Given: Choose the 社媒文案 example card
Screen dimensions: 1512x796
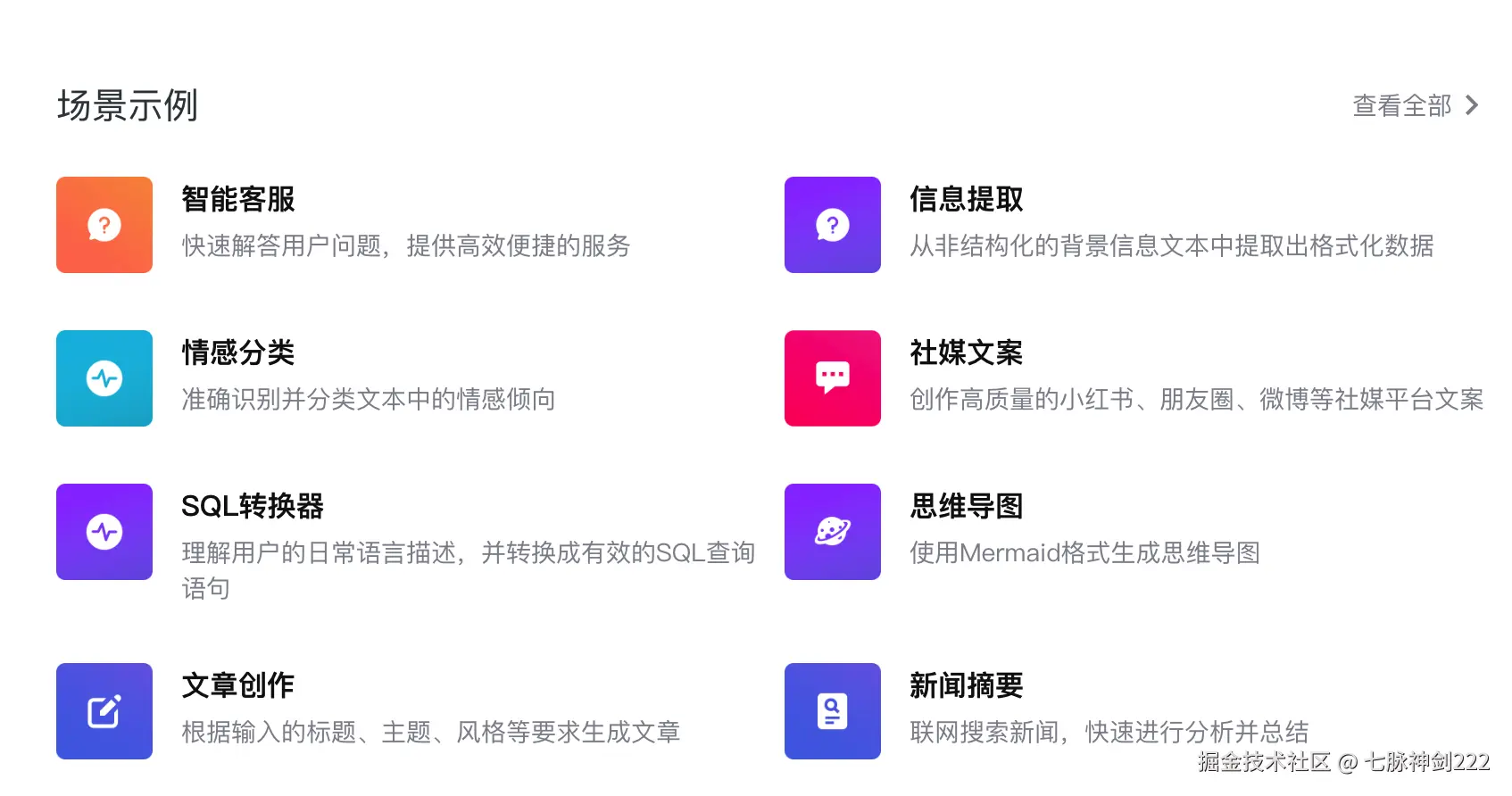Looking at the screenshot, I should point(1134,377).
